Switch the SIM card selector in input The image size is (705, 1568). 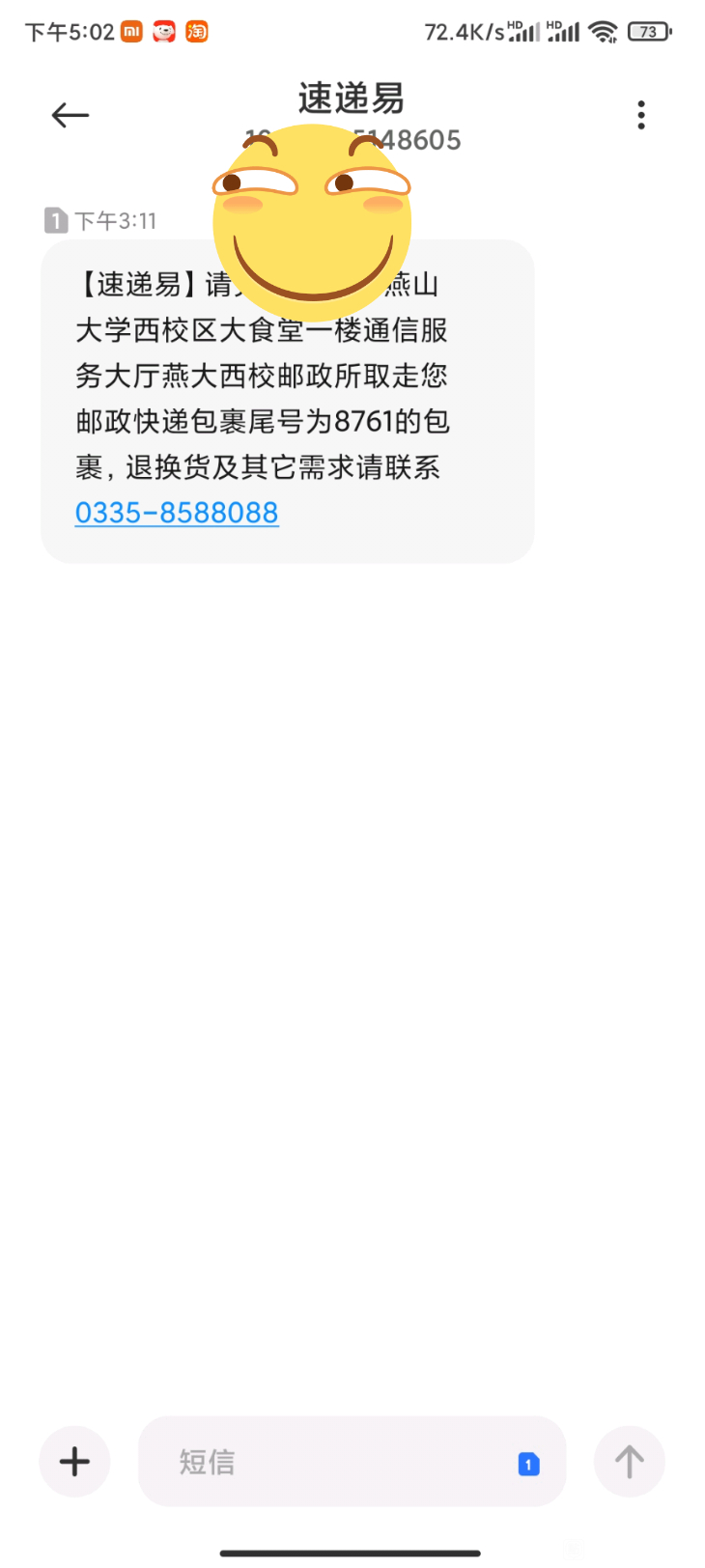click(x=528, y=1464)
